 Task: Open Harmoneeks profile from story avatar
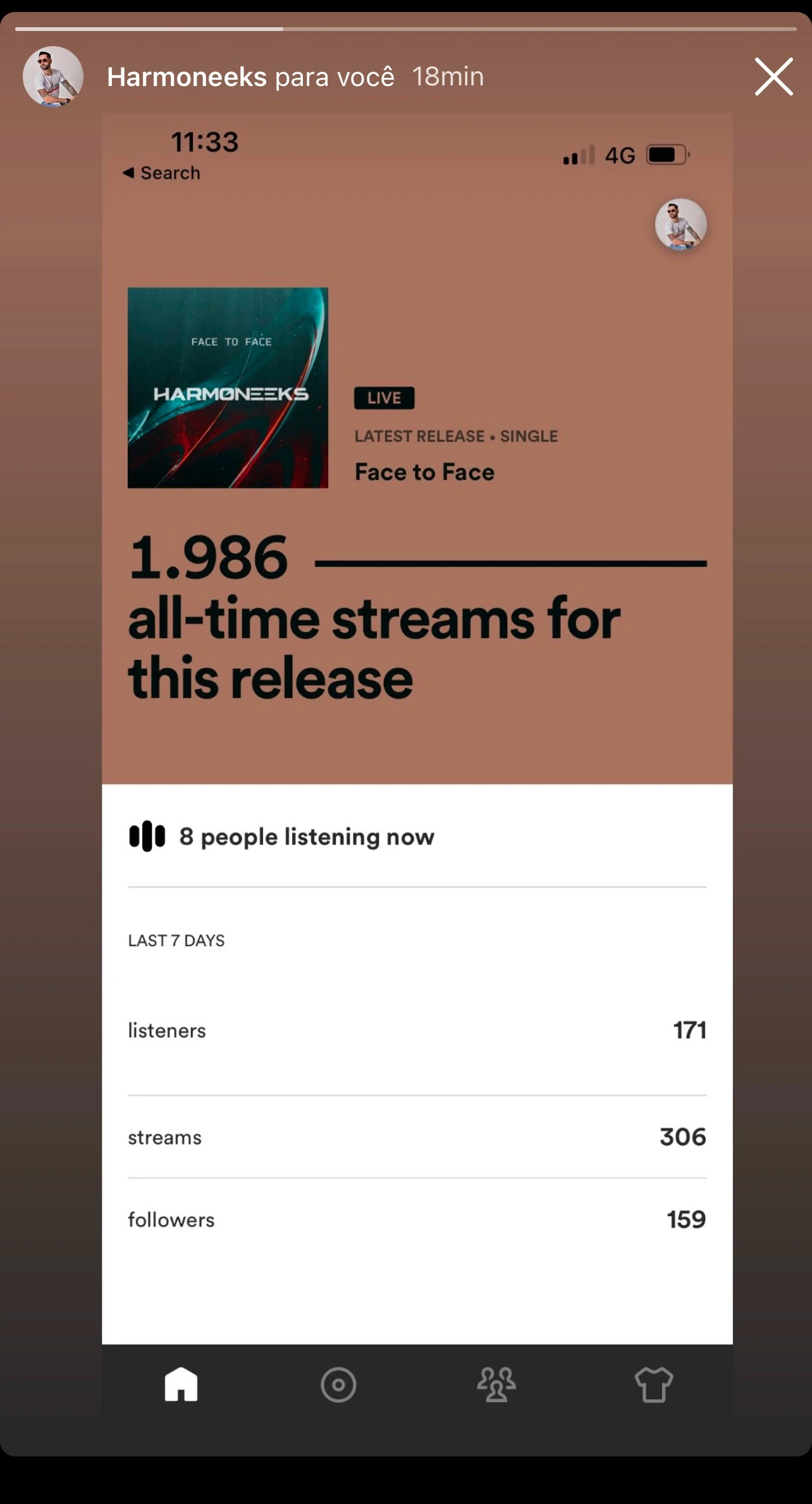(53, 77)
